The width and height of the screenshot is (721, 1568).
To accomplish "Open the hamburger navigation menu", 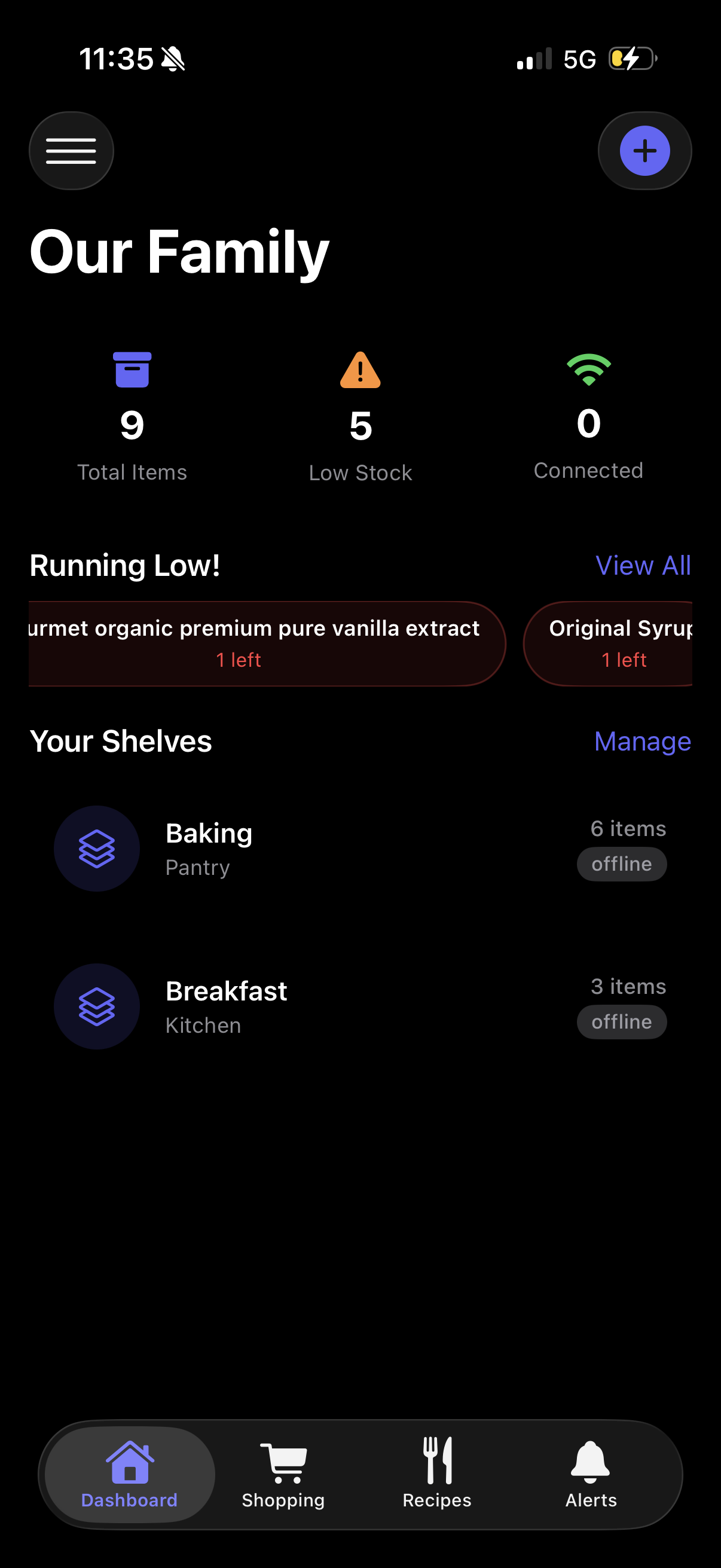I will [x=71, y=150].
